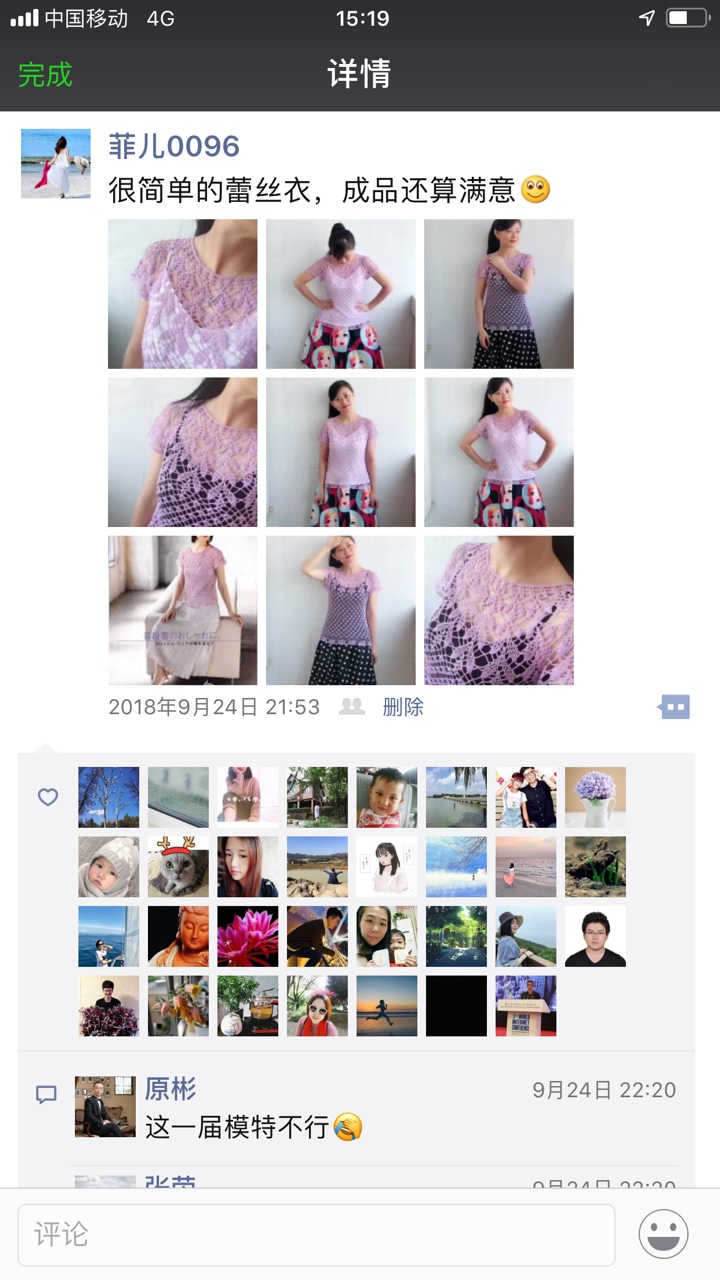Open the liker with the Buddha statue avatar
This screenshot has height=1280, width=720.
(178, 936)
